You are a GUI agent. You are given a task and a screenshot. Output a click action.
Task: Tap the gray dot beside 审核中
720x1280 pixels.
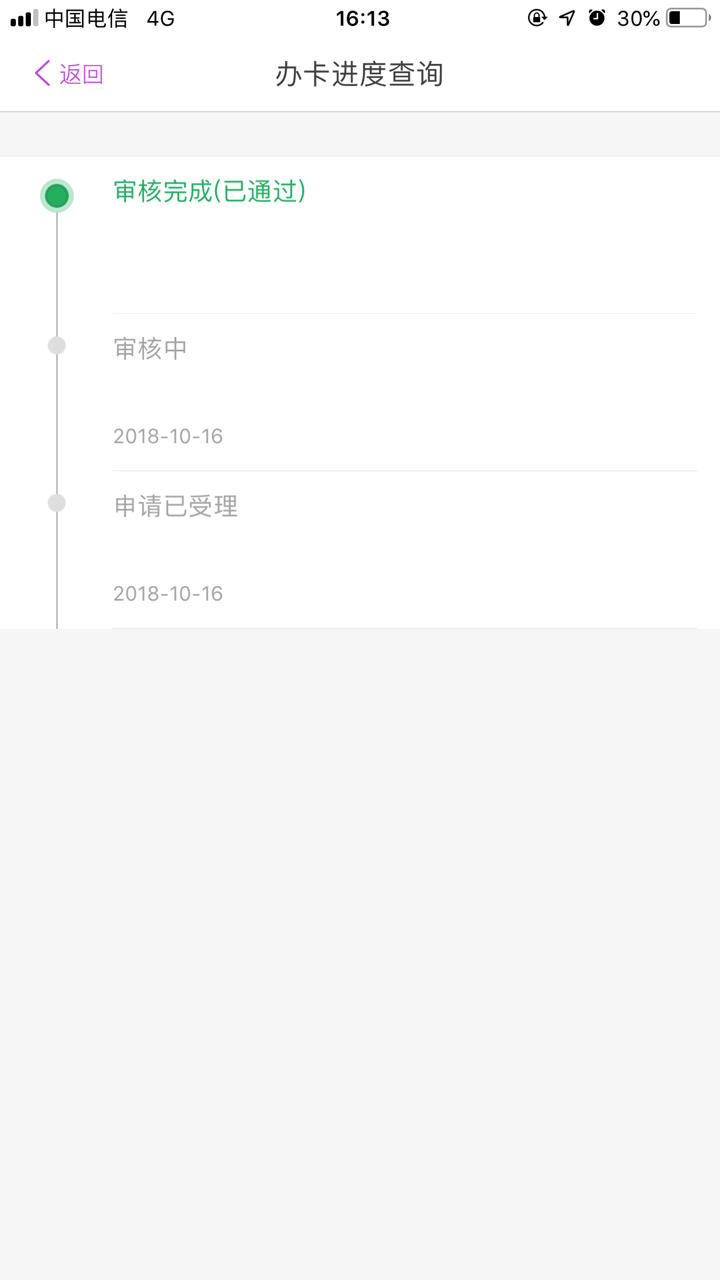click(x=57, y=346)
